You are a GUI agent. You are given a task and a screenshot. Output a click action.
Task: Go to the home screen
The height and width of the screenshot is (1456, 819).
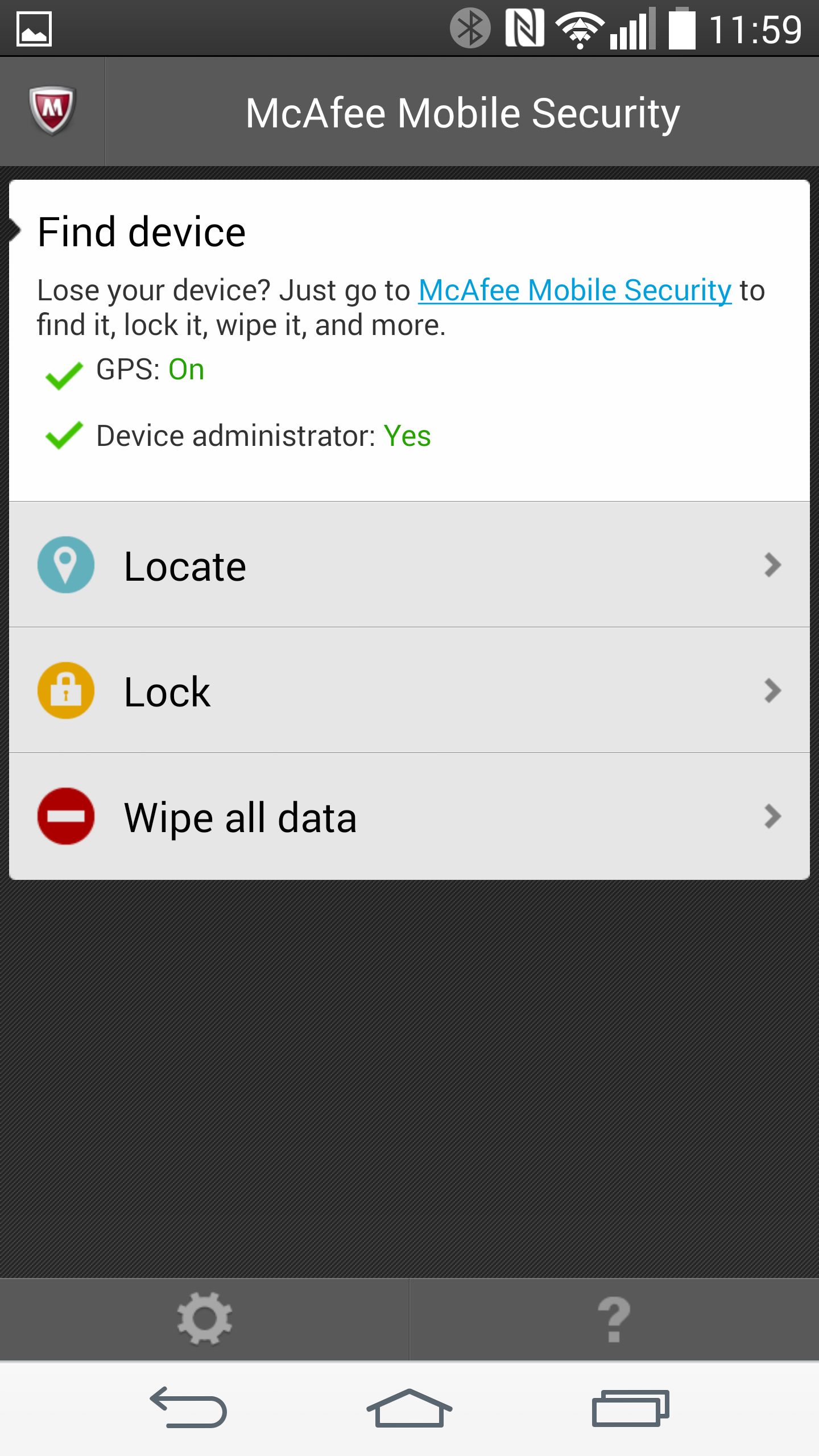[409, 1408]
